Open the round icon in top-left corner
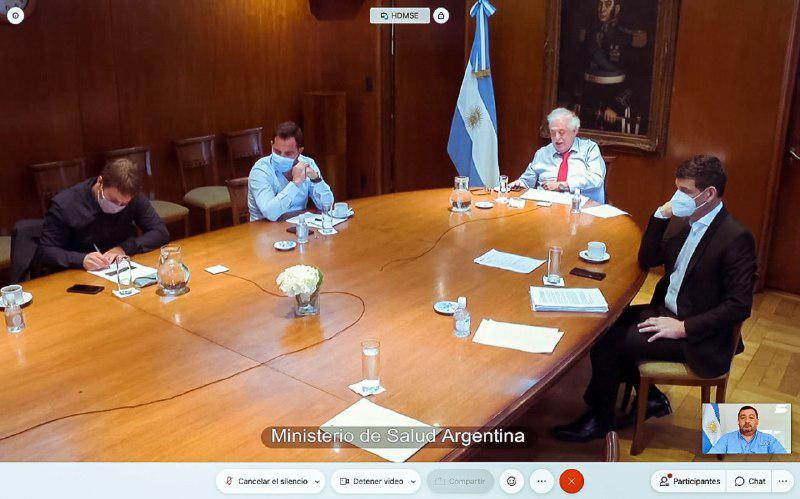This screenshot has height=499, width=800. 14,15
